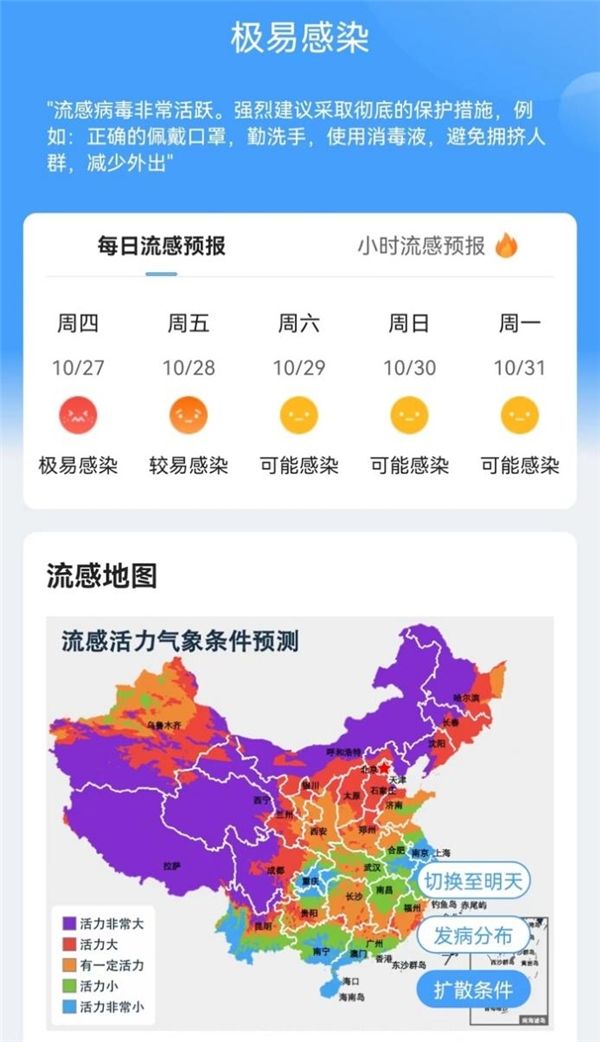Viewport: 600px width, 1042px height.
Task: Select the 周五 10/28 forecast
Action: tap(189, 393)
